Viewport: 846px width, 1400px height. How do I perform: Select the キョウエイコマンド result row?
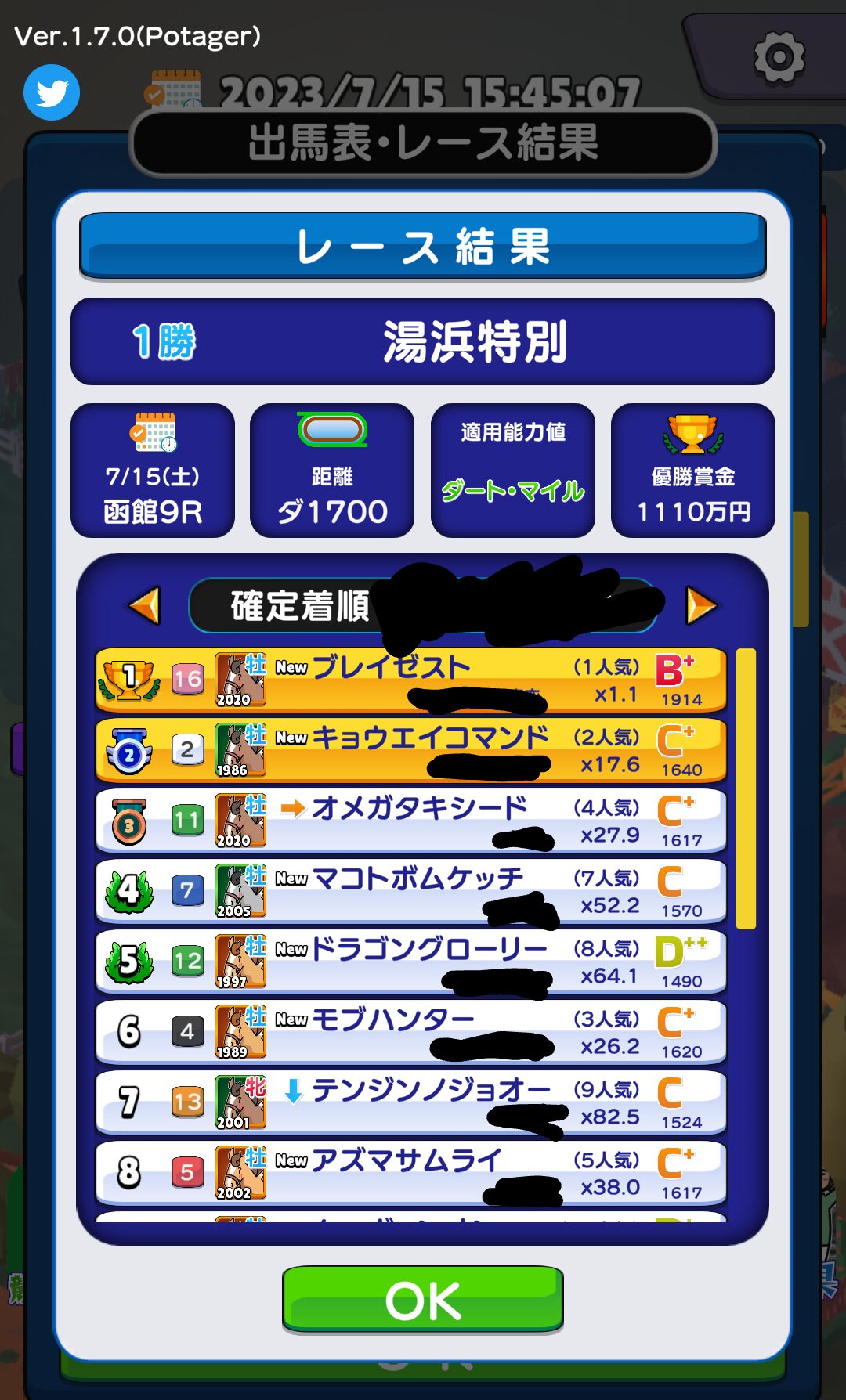coord(411,750)
